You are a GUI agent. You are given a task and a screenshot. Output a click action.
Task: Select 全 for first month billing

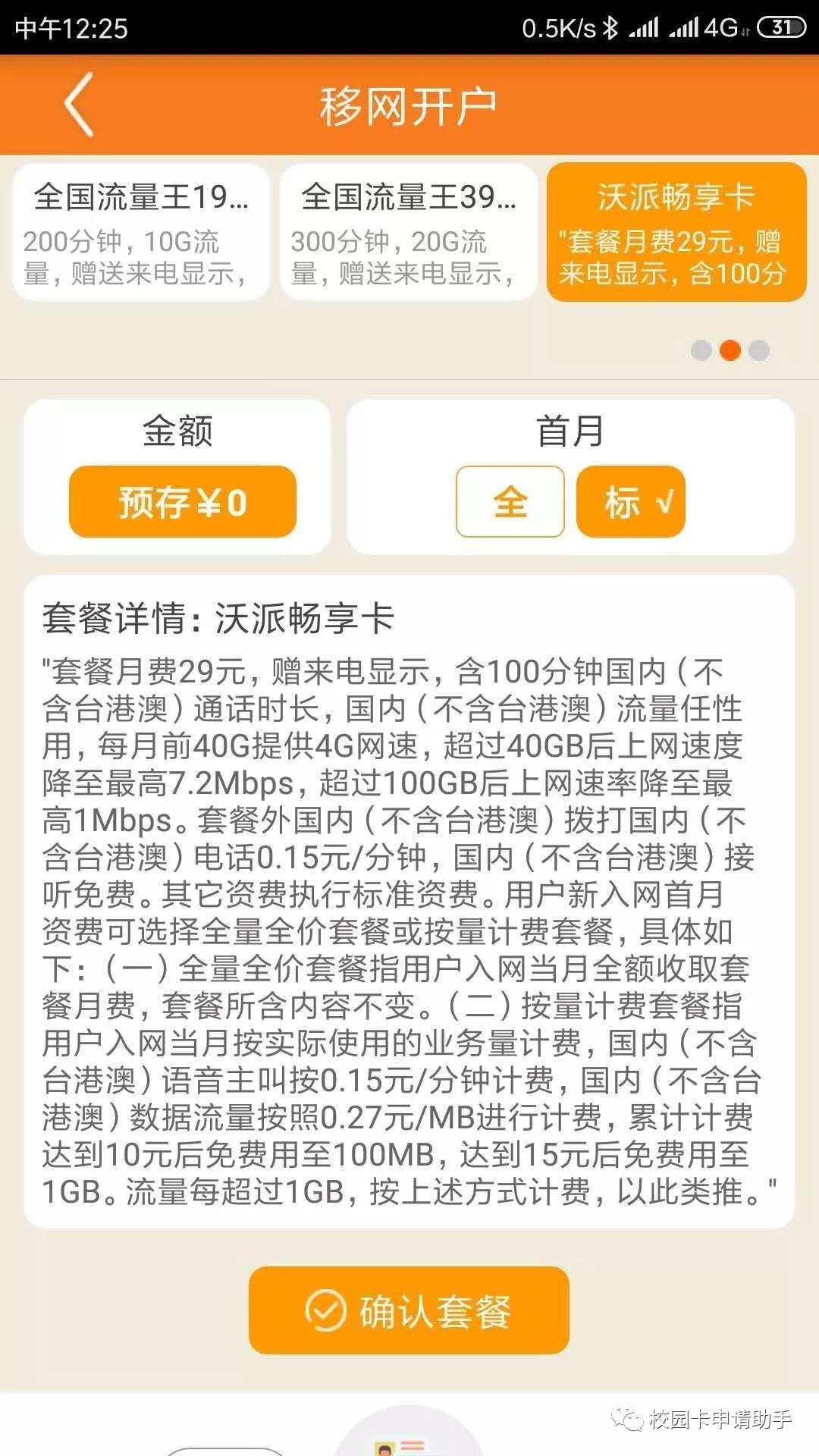coord(510,502)
